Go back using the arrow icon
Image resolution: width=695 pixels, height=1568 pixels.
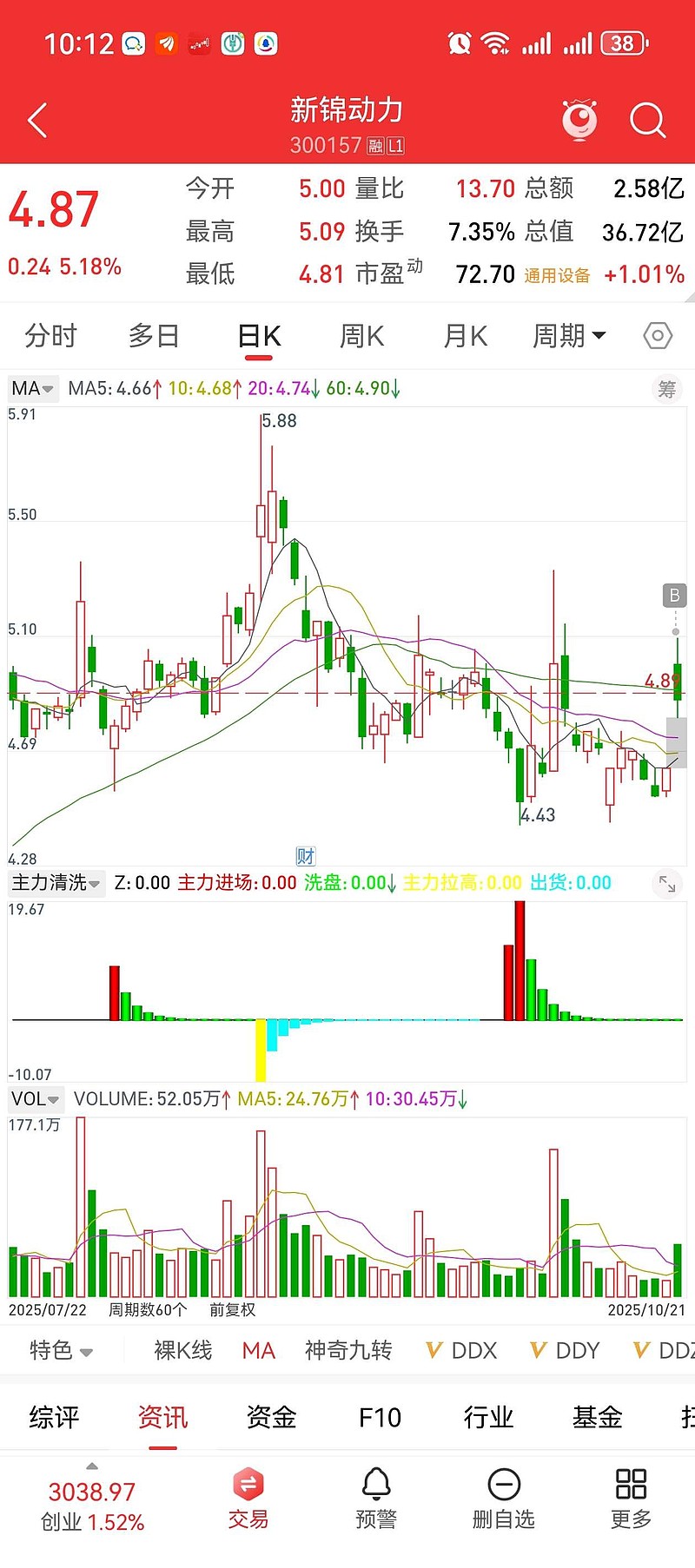(37, 121)
